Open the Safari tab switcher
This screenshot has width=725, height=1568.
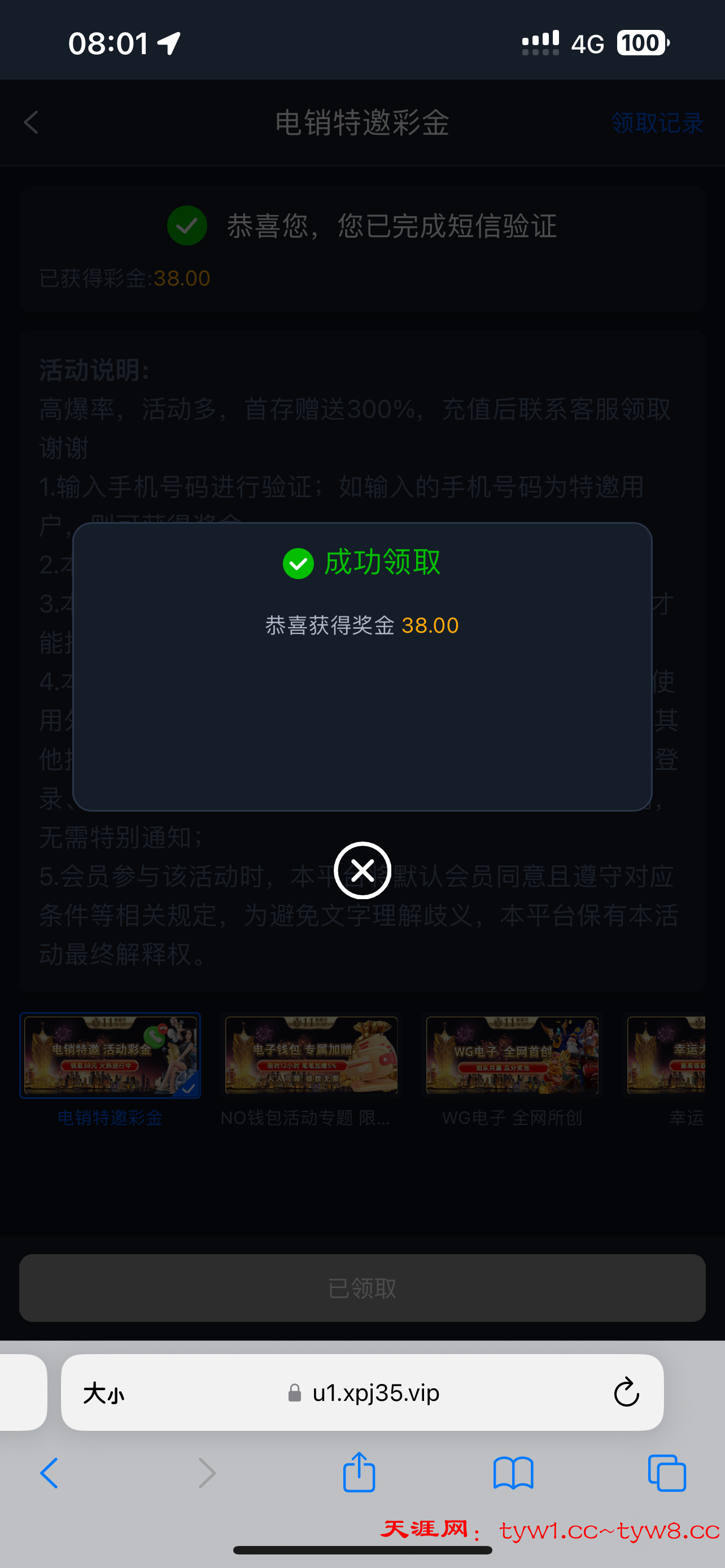pyautogui.click(x=667, y=1473)
